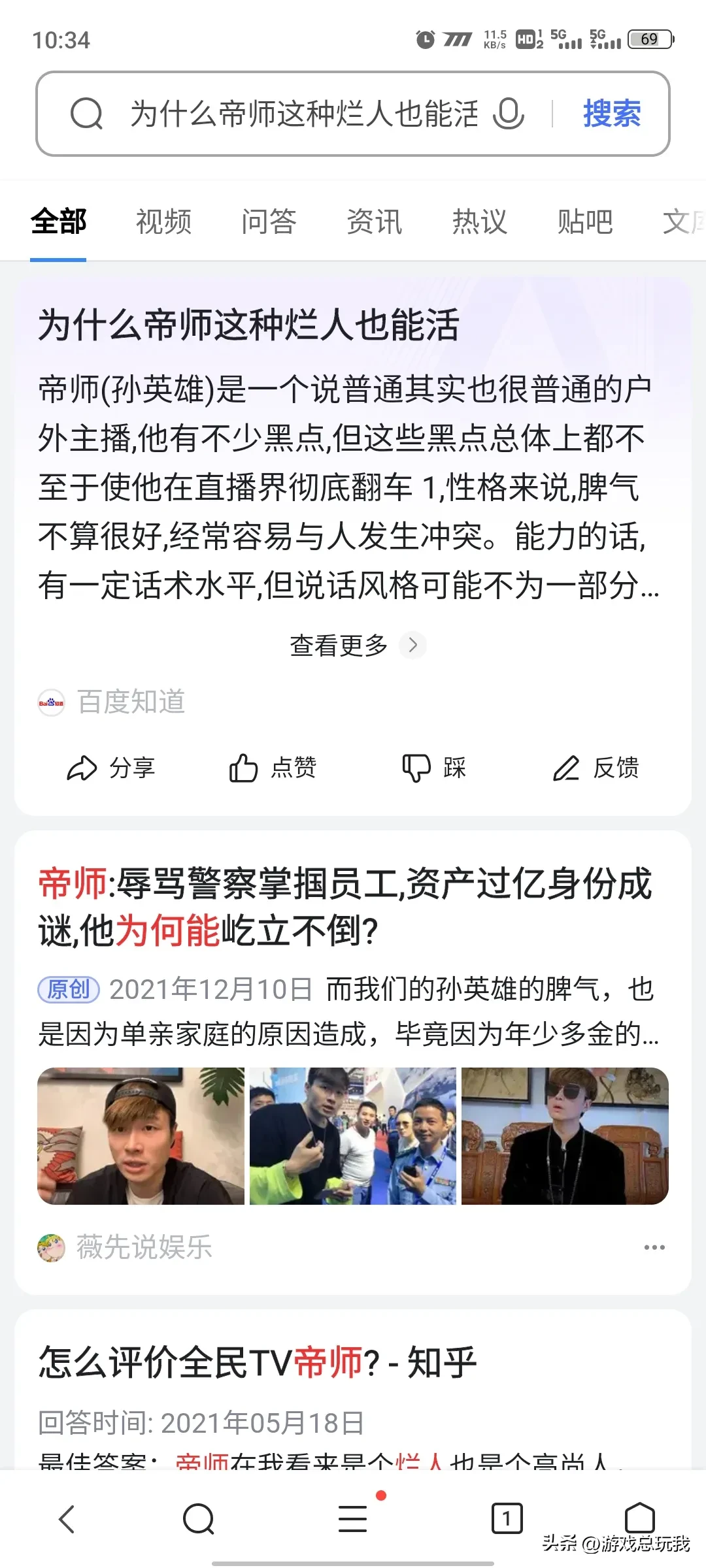Screen dimensions: 706x1568
Task: Open the options dots beside 薇先说娱乐
Action: click(654, 1247)
